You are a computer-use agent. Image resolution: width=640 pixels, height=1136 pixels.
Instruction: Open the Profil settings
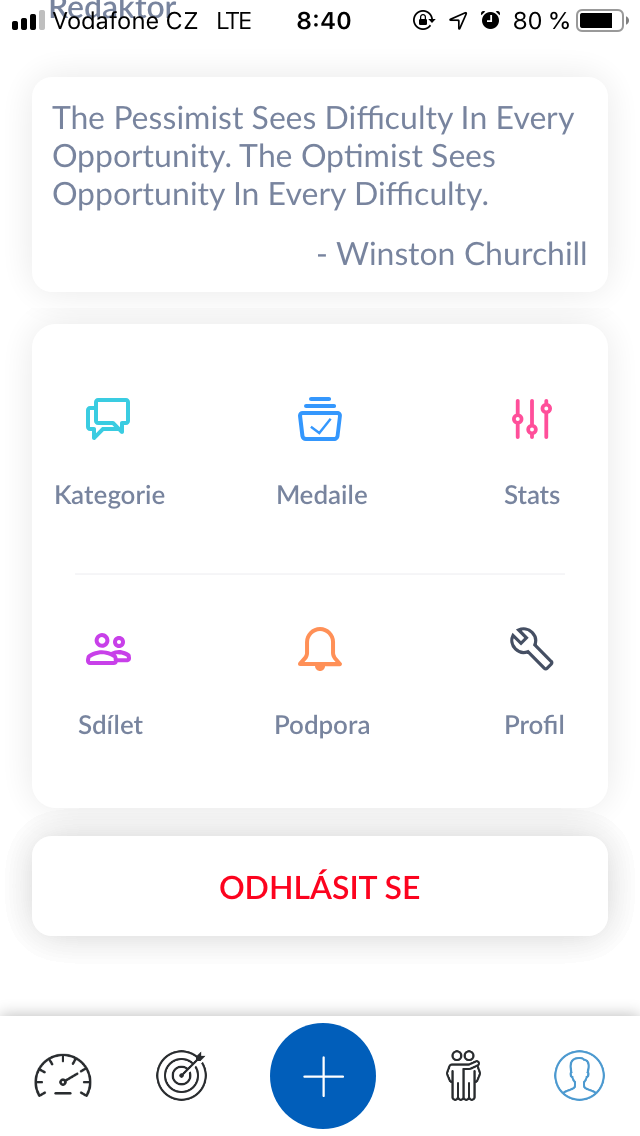532,679
